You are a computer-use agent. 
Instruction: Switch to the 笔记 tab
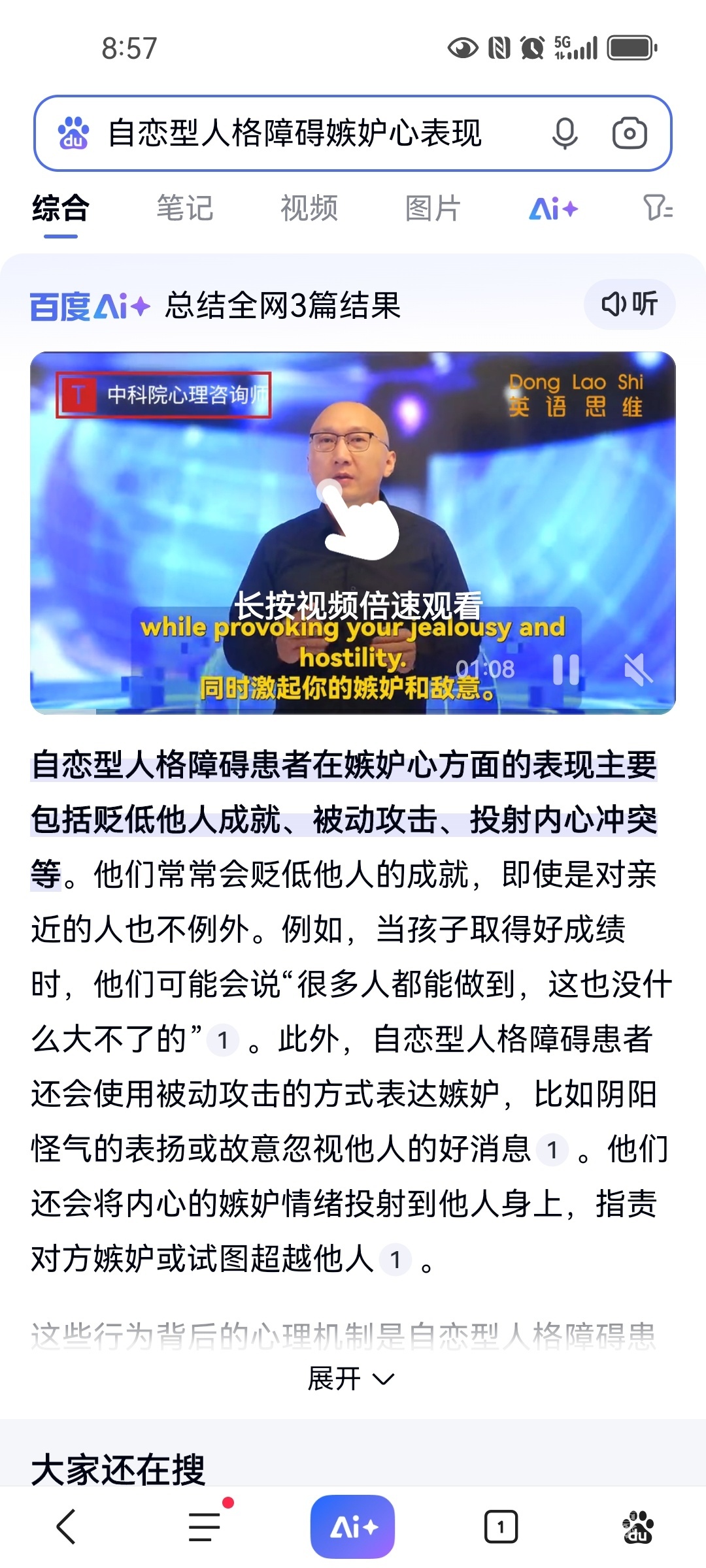pos(184,208)
